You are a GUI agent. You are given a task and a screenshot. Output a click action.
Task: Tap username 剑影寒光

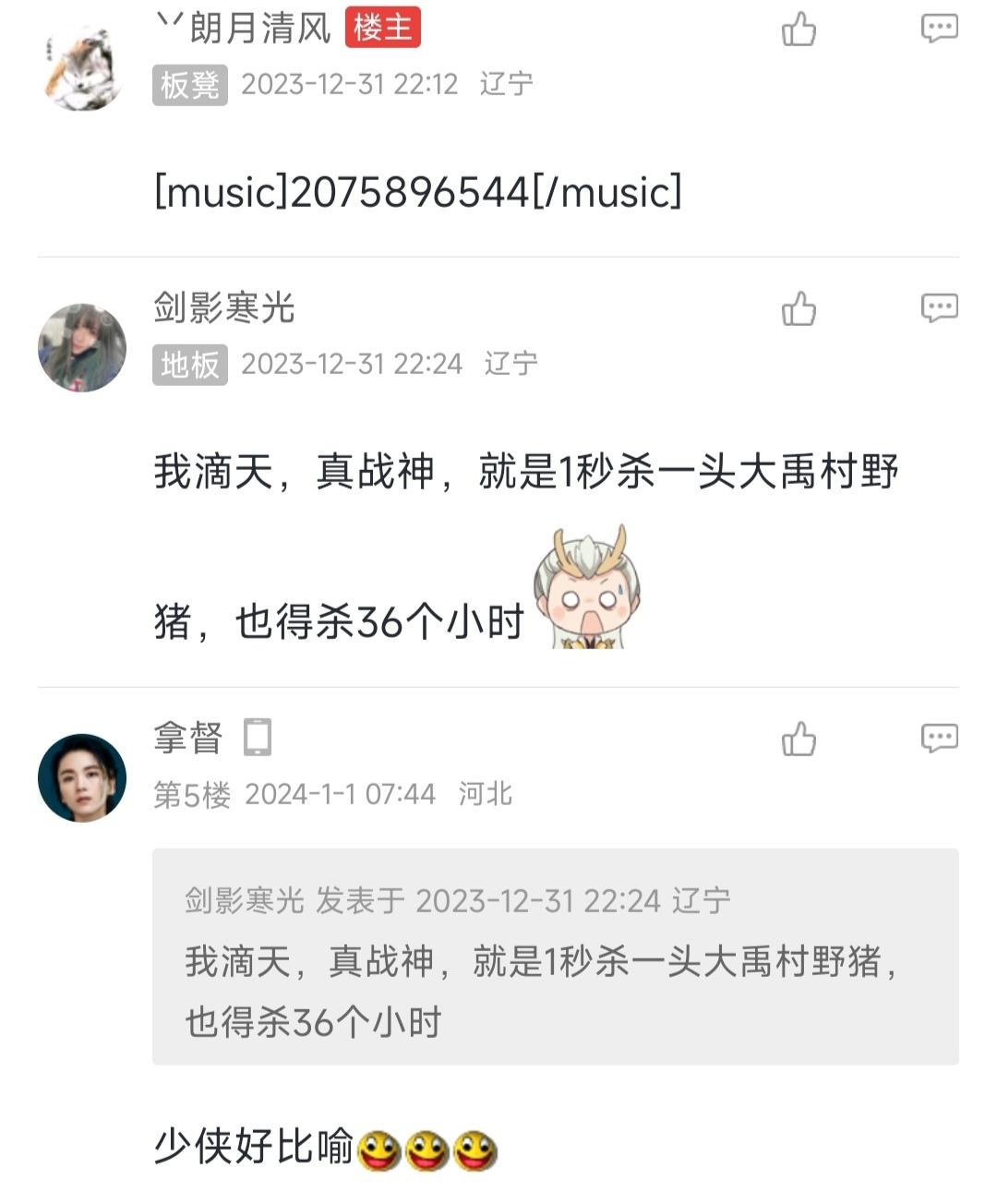(224, 307)
